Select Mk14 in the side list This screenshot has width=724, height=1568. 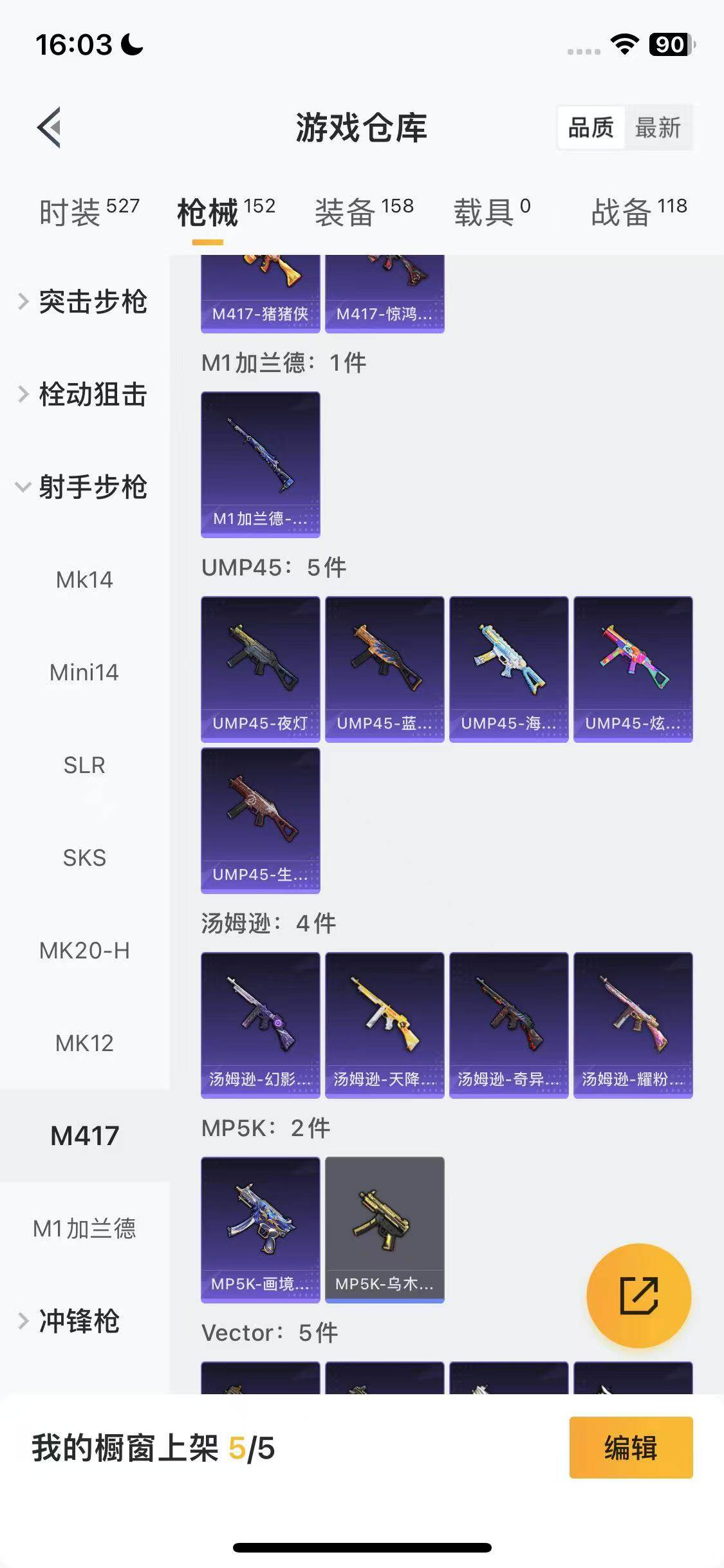(x=84, y=580)
